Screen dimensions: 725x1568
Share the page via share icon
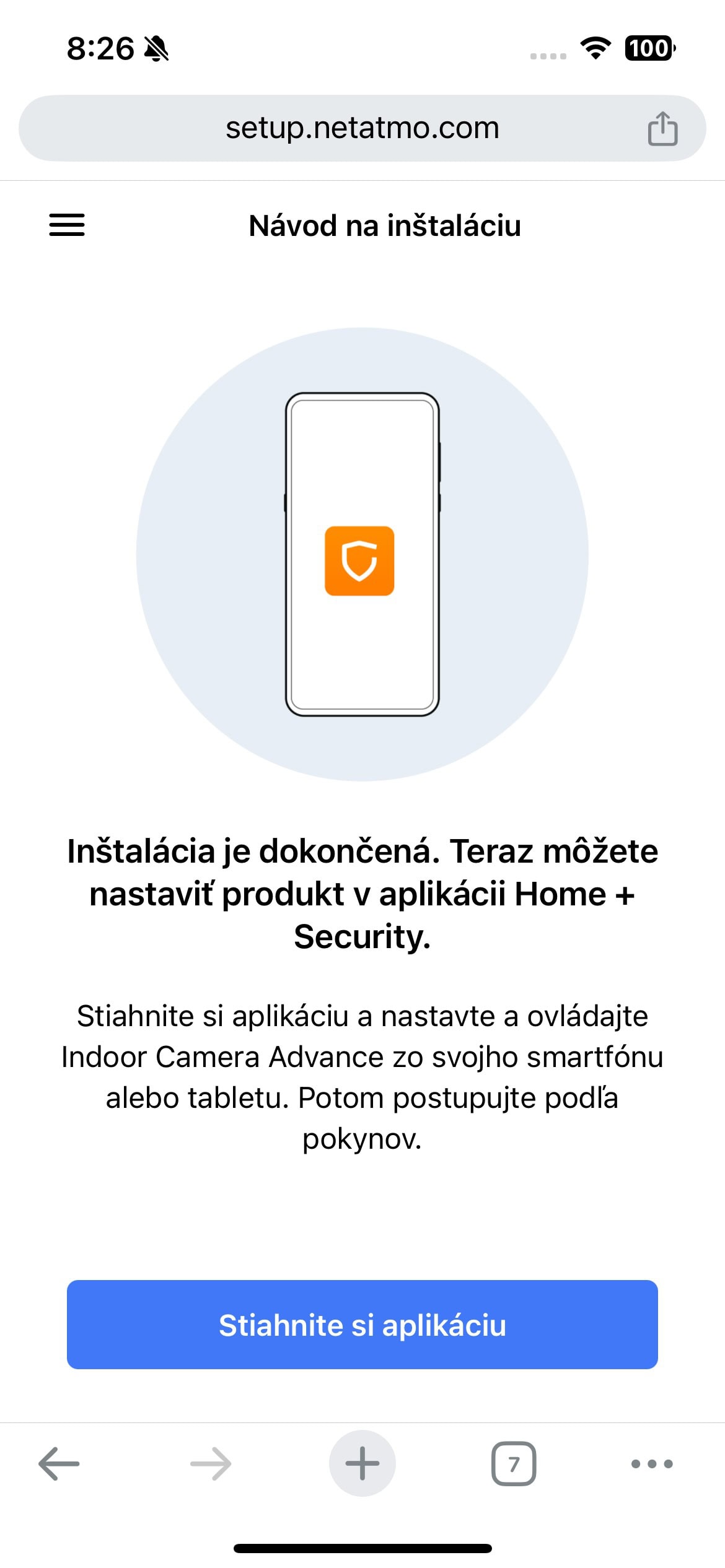(662, 129)
